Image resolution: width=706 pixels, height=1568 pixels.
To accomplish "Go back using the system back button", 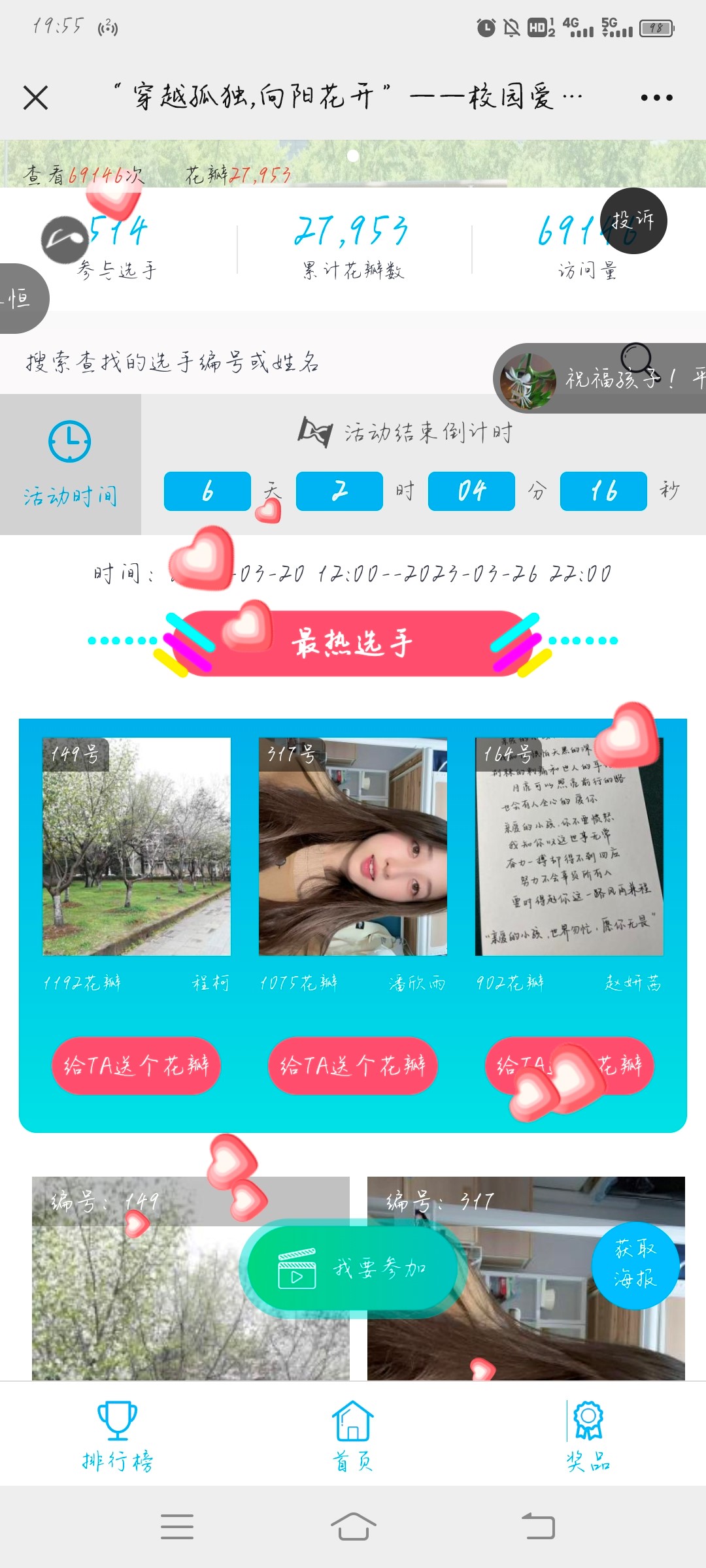I will [x=538, y=1527].
